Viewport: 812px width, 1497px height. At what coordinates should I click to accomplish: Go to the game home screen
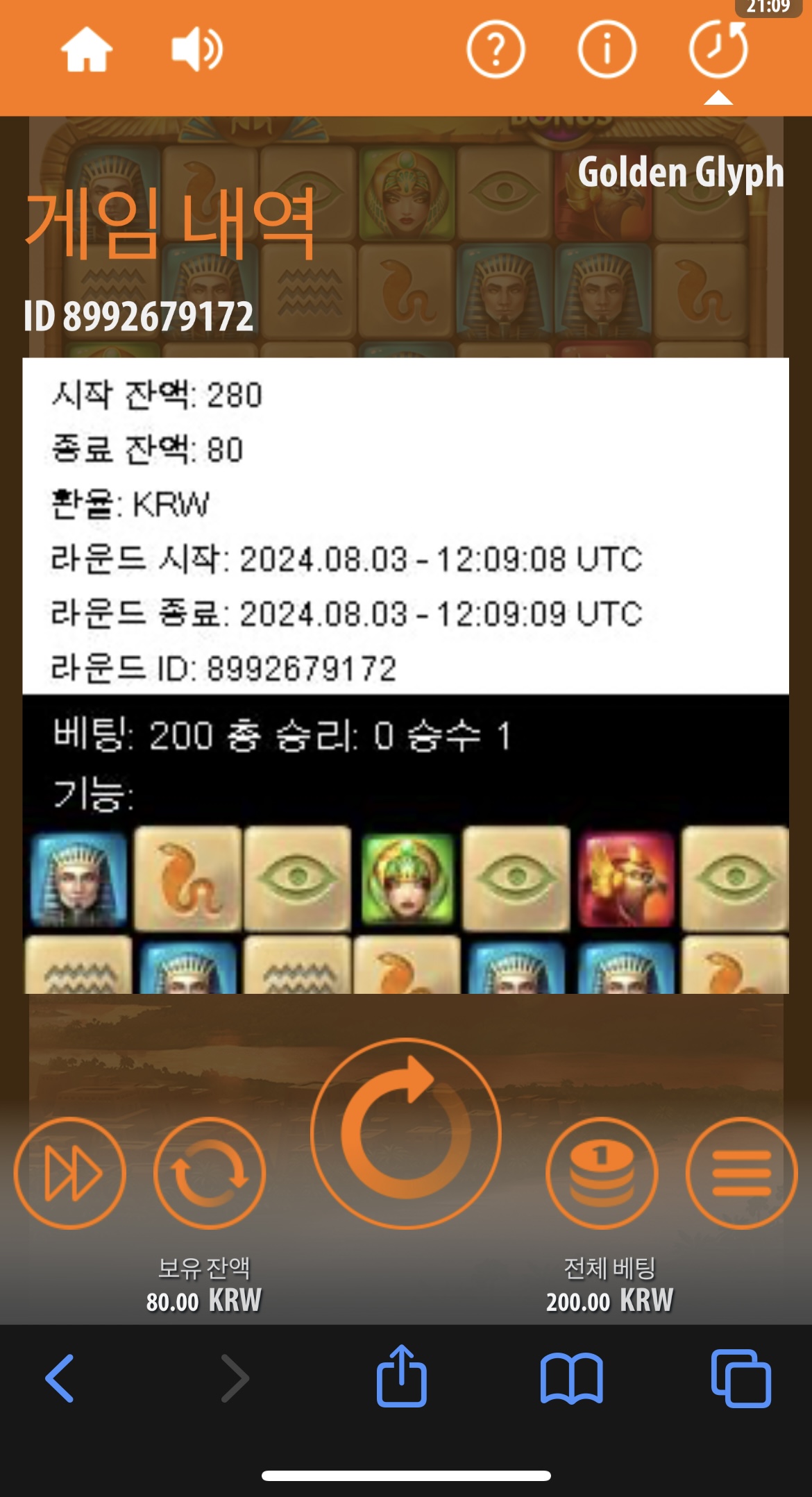pos(87,50)
